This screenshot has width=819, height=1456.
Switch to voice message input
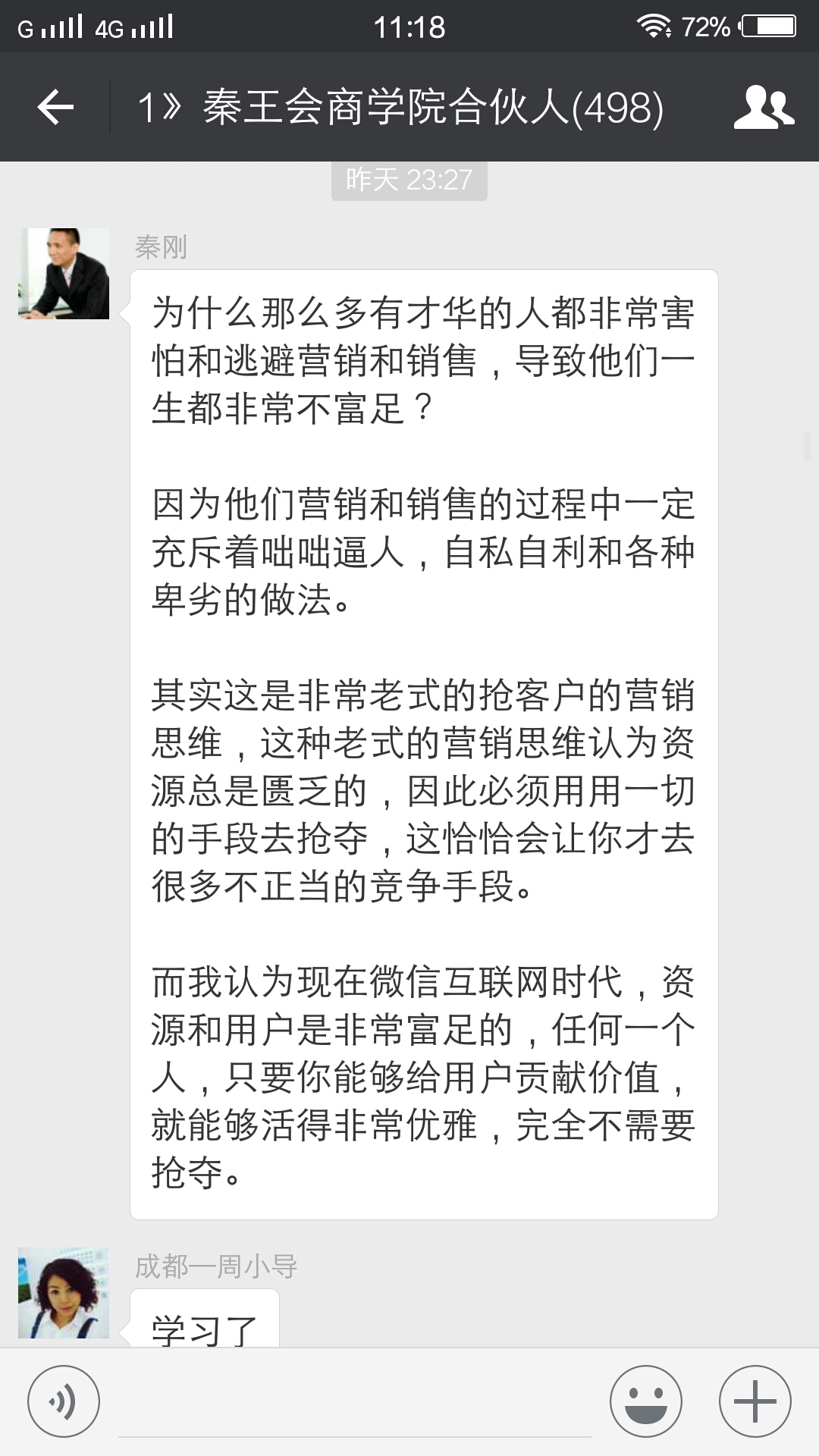coord(64,1401)
